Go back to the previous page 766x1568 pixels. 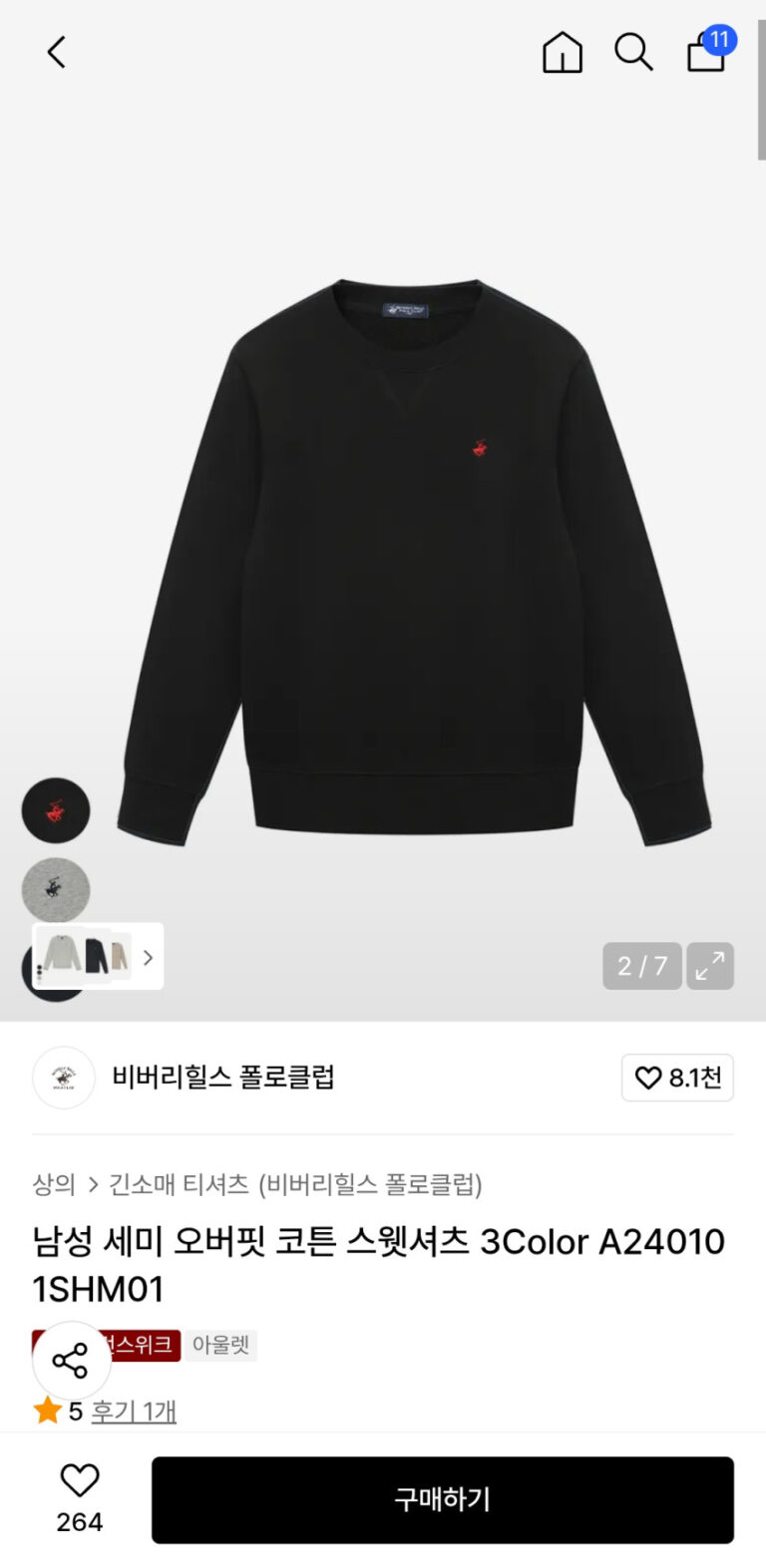[x=57, y=53]
